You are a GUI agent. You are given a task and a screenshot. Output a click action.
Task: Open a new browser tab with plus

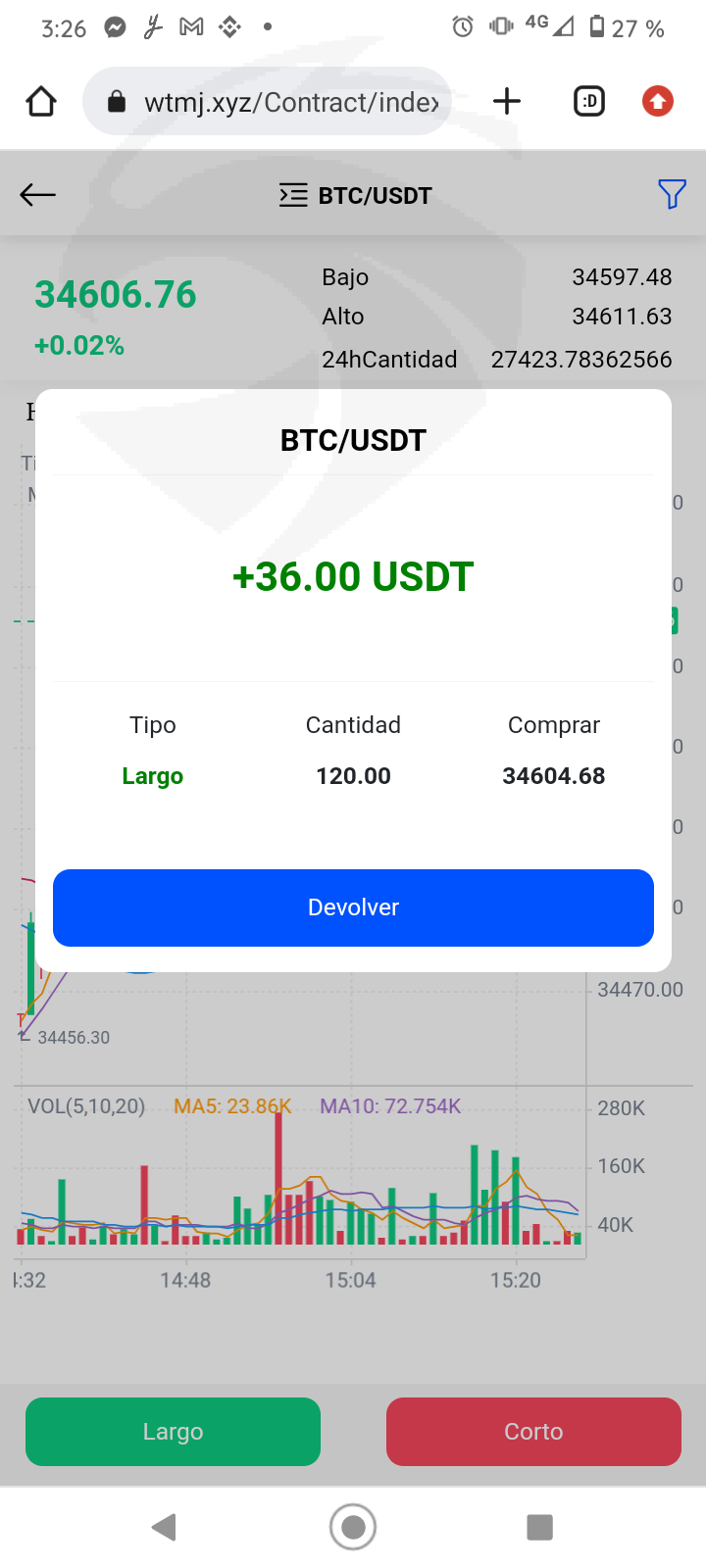click(x=507, y=101)
